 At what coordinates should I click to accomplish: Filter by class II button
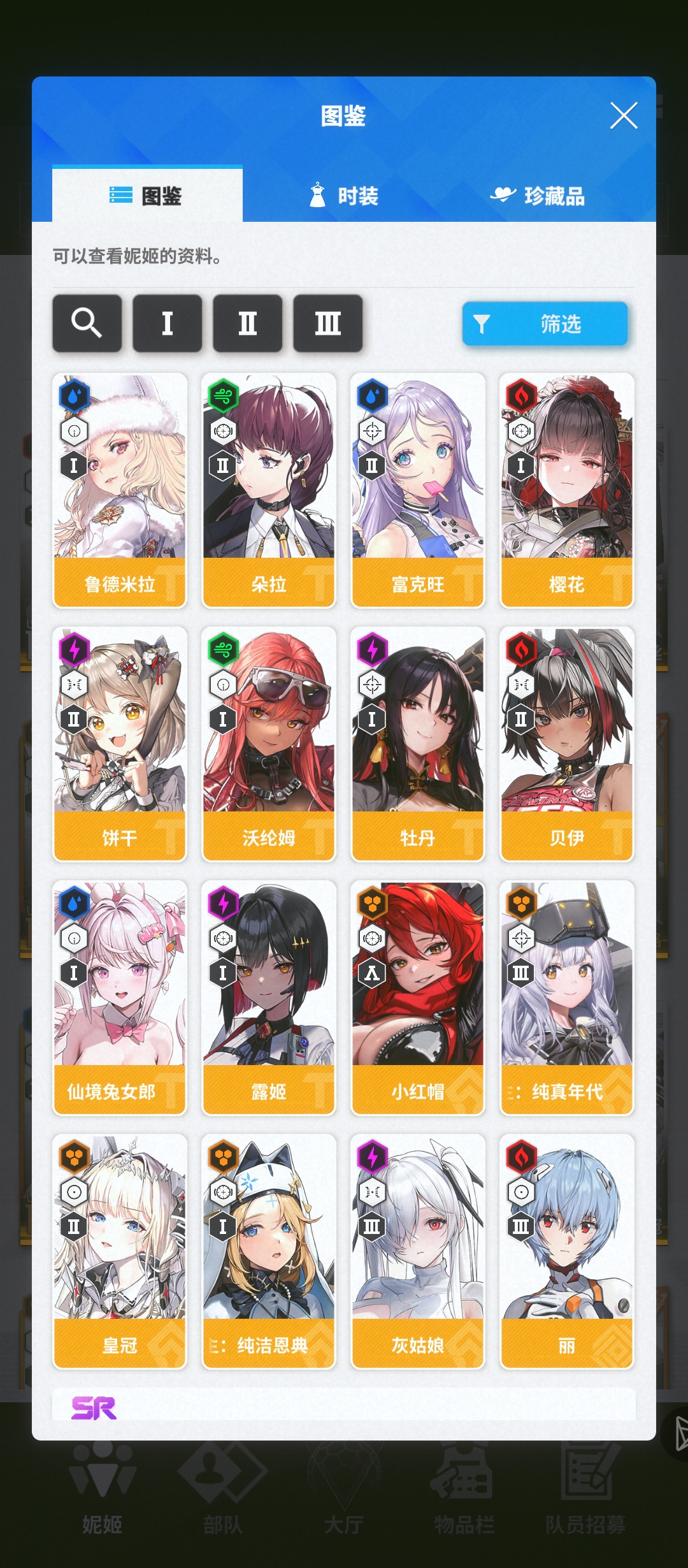click(247, 323)
